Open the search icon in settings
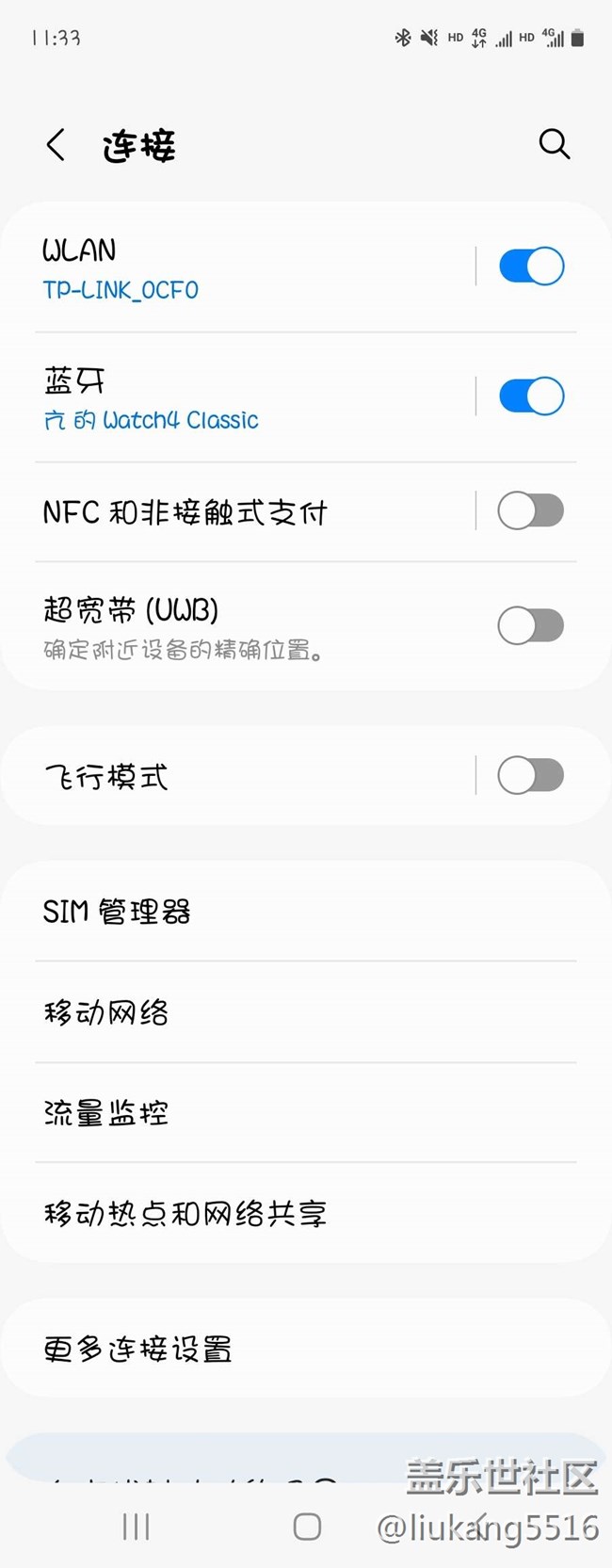The image size is (612, 1568). (554, 144)
